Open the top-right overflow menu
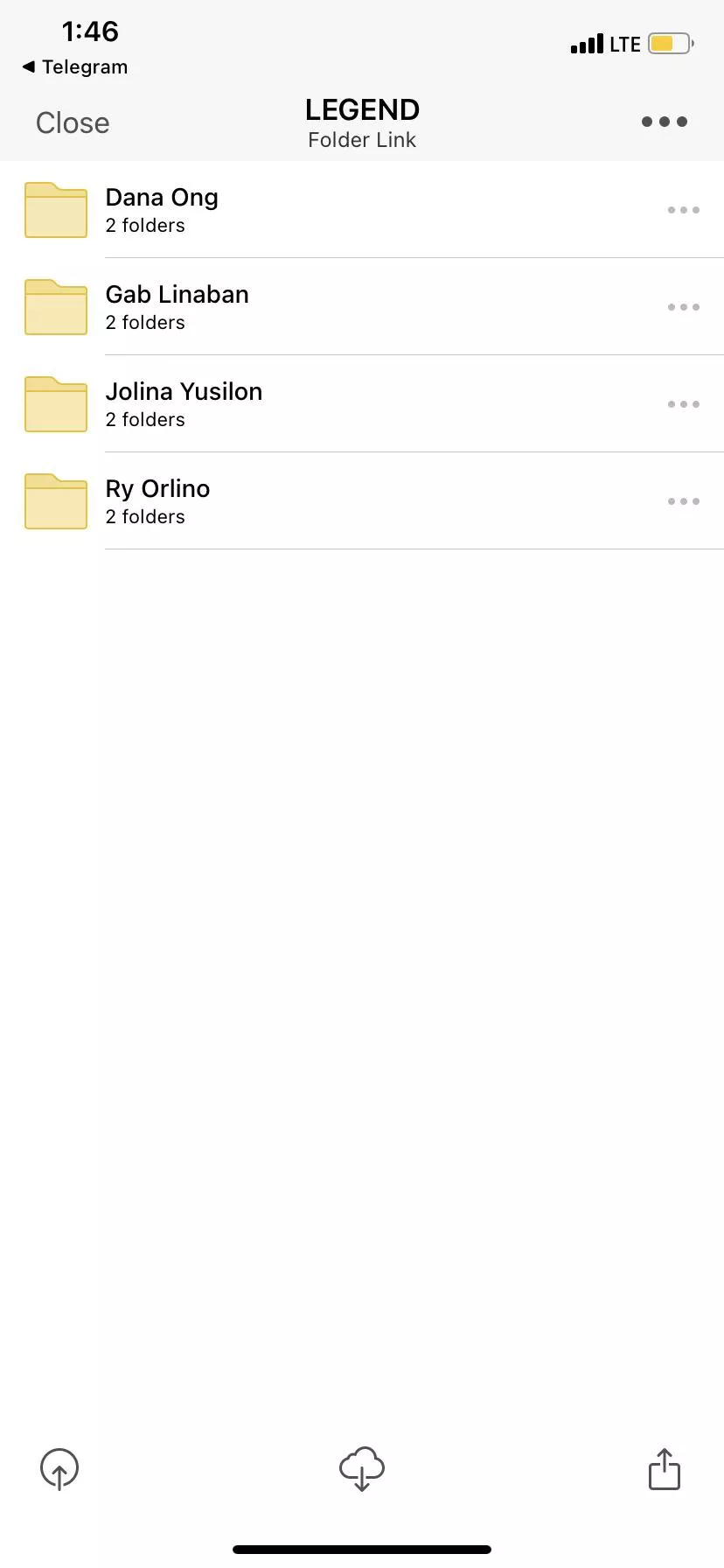 coord(664,122)
